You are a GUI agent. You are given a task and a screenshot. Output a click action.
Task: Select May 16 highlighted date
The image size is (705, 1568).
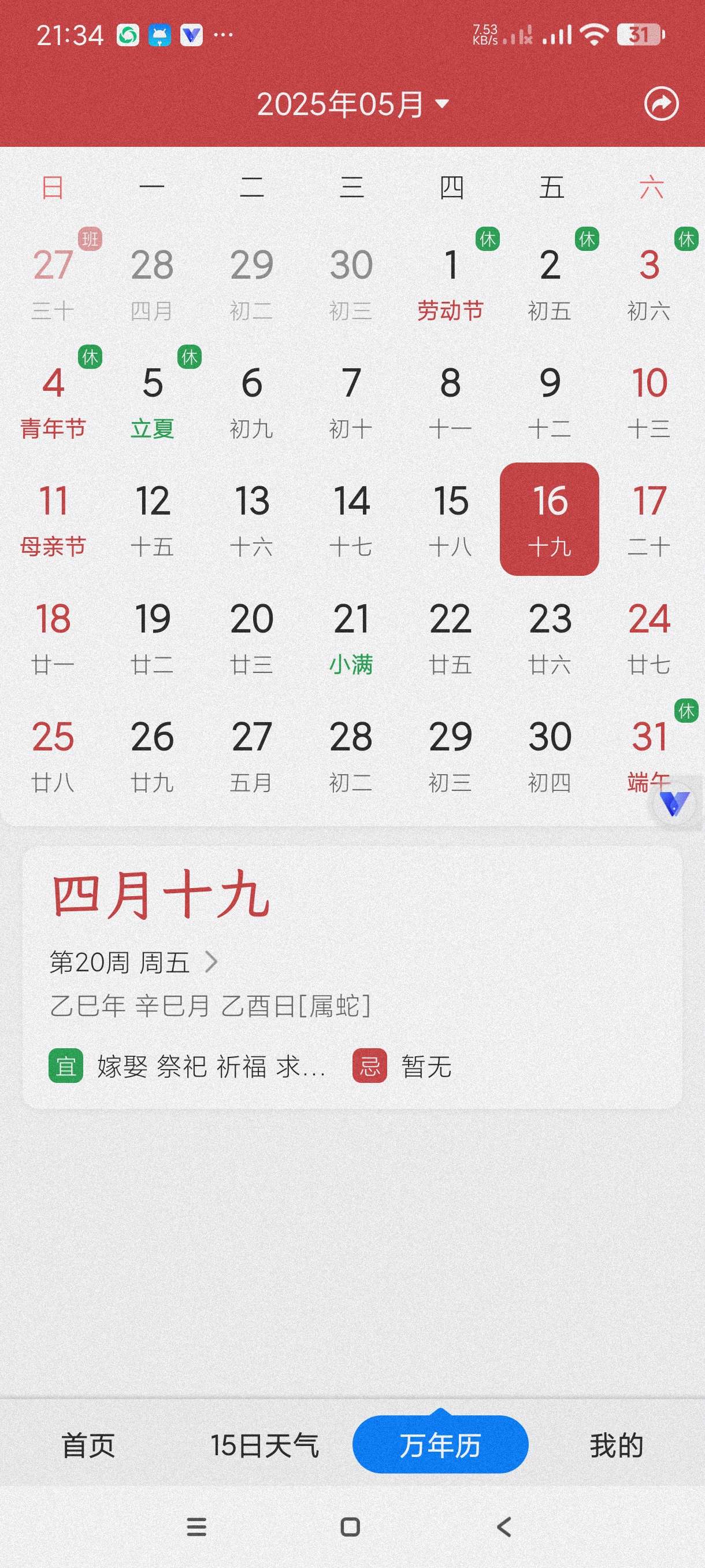[550, 519]
